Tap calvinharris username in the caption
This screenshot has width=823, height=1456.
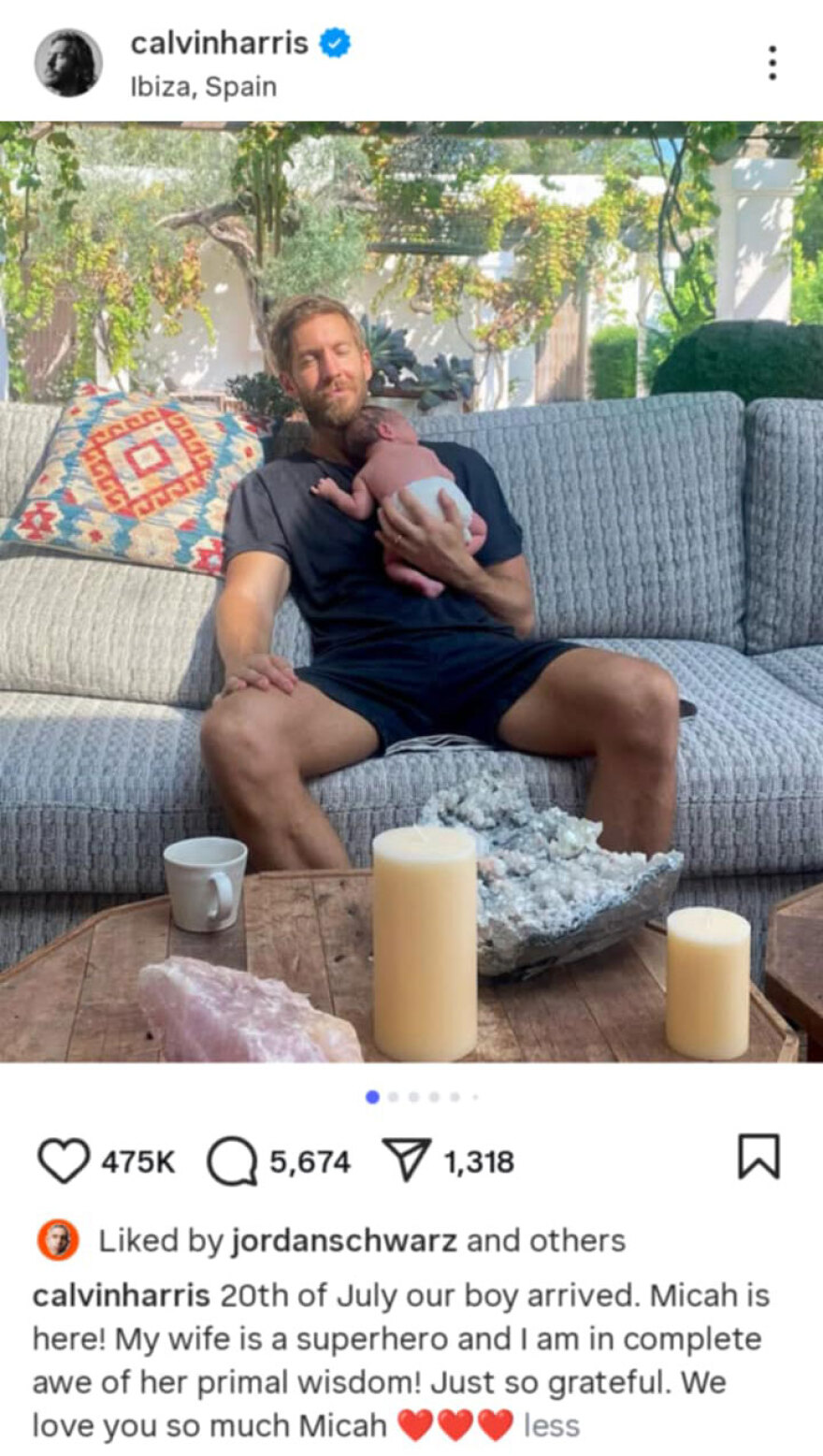[121, 1296]
